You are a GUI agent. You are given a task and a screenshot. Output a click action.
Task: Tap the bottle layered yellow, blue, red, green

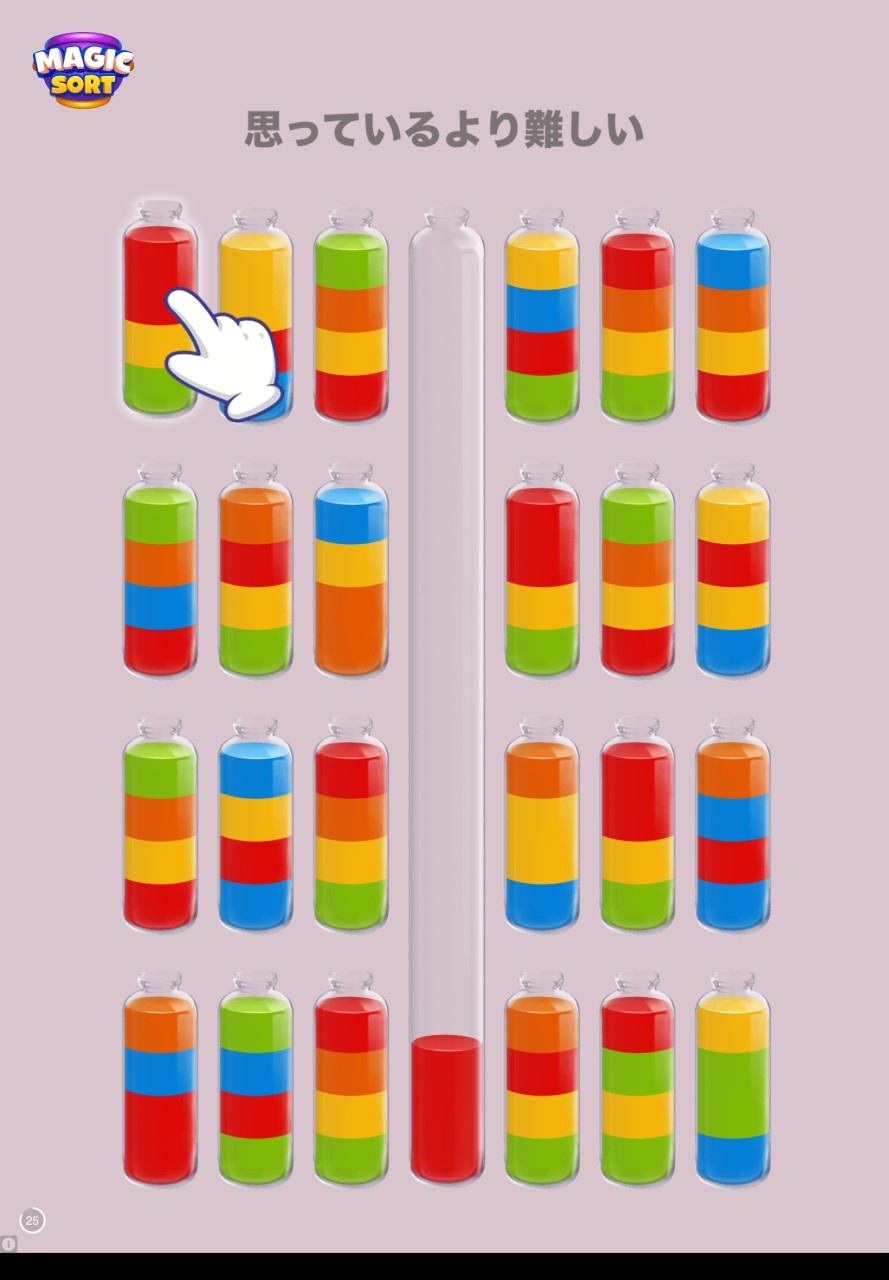[x=541, y=320]
